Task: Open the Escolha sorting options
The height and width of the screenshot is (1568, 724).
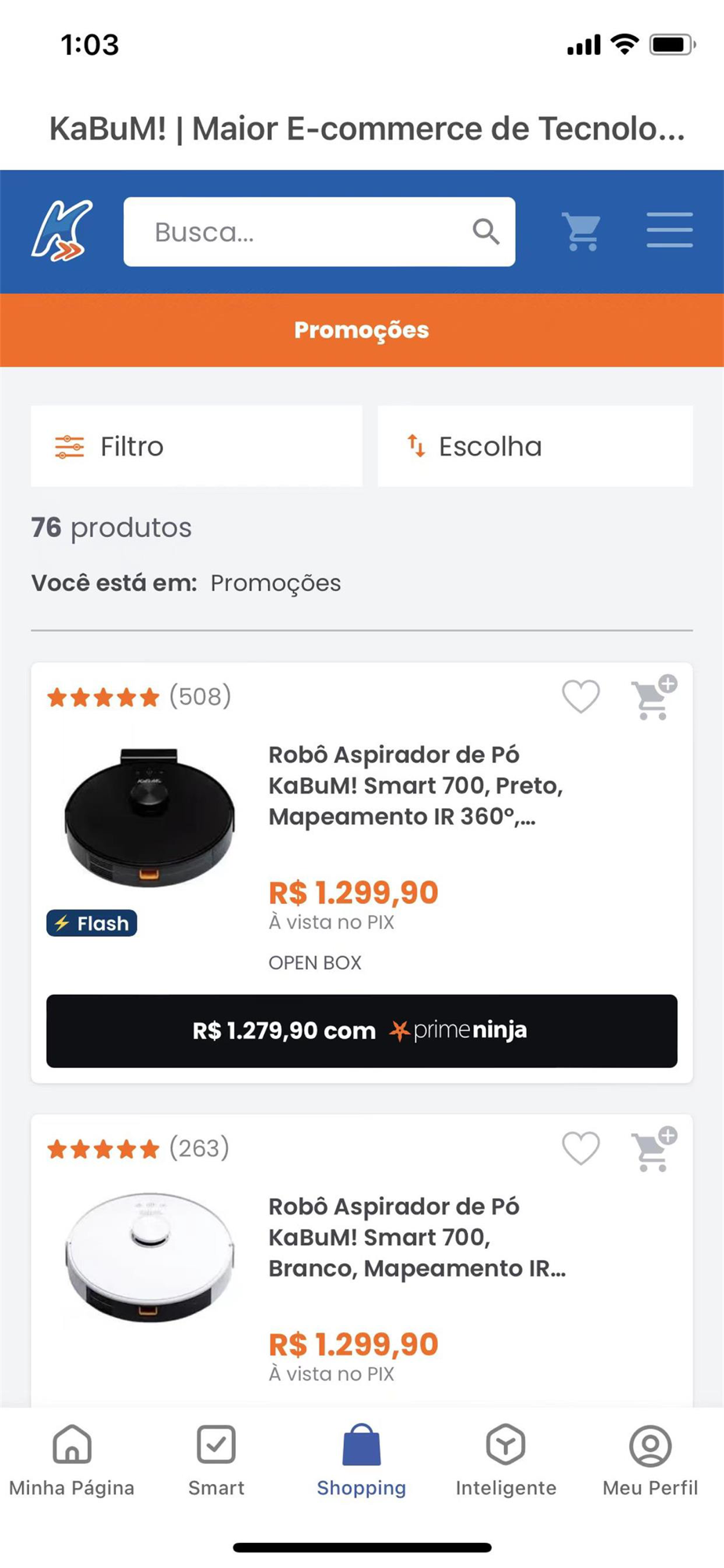Action: click(534, 446)
